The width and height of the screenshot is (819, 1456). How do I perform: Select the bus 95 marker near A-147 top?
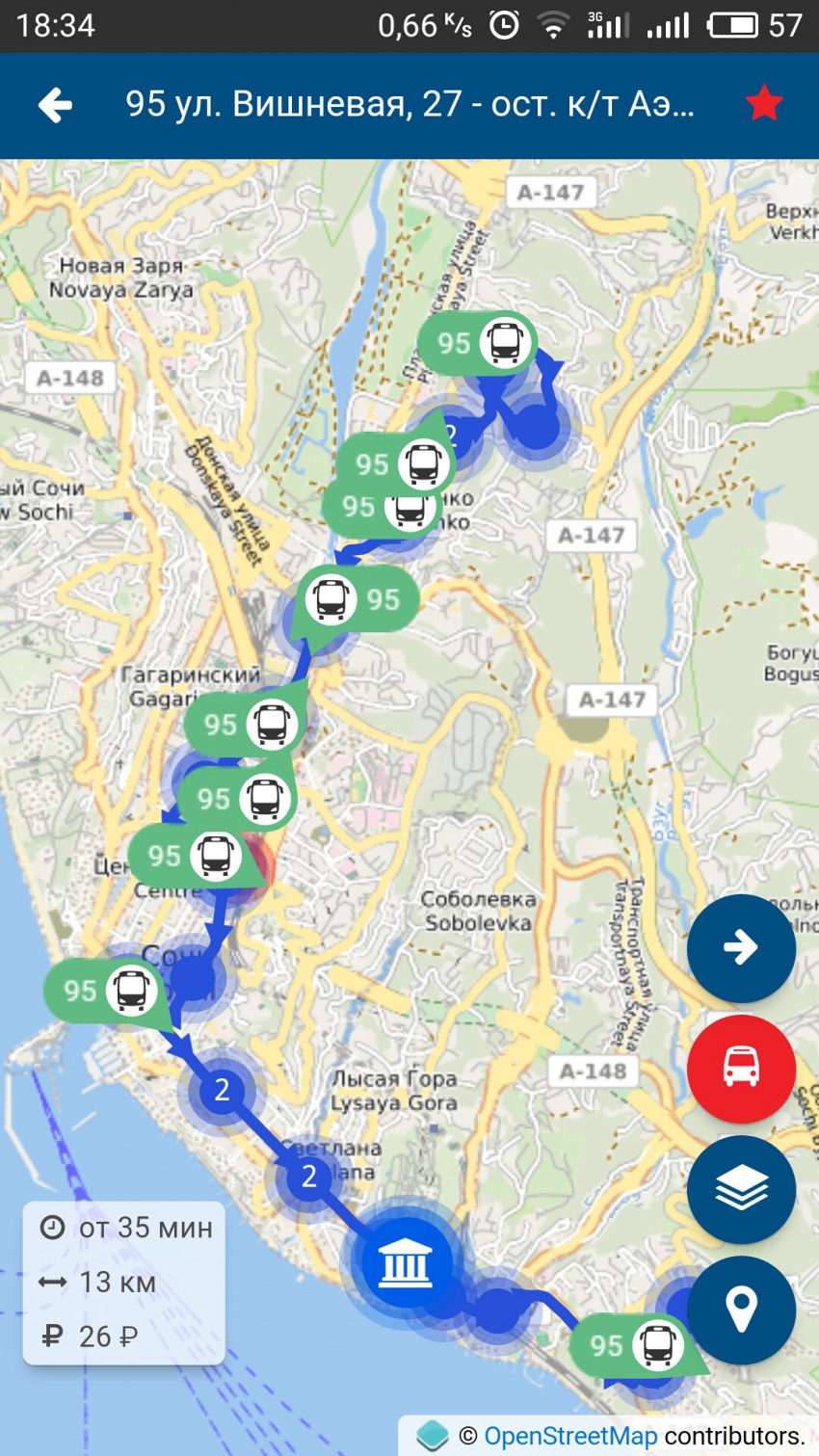(479, 343)
